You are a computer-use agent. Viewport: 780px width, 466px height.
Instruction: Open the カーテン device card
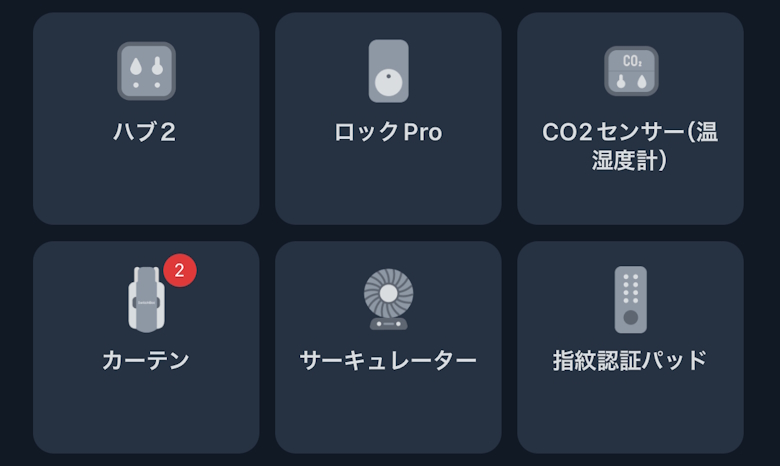146,346
